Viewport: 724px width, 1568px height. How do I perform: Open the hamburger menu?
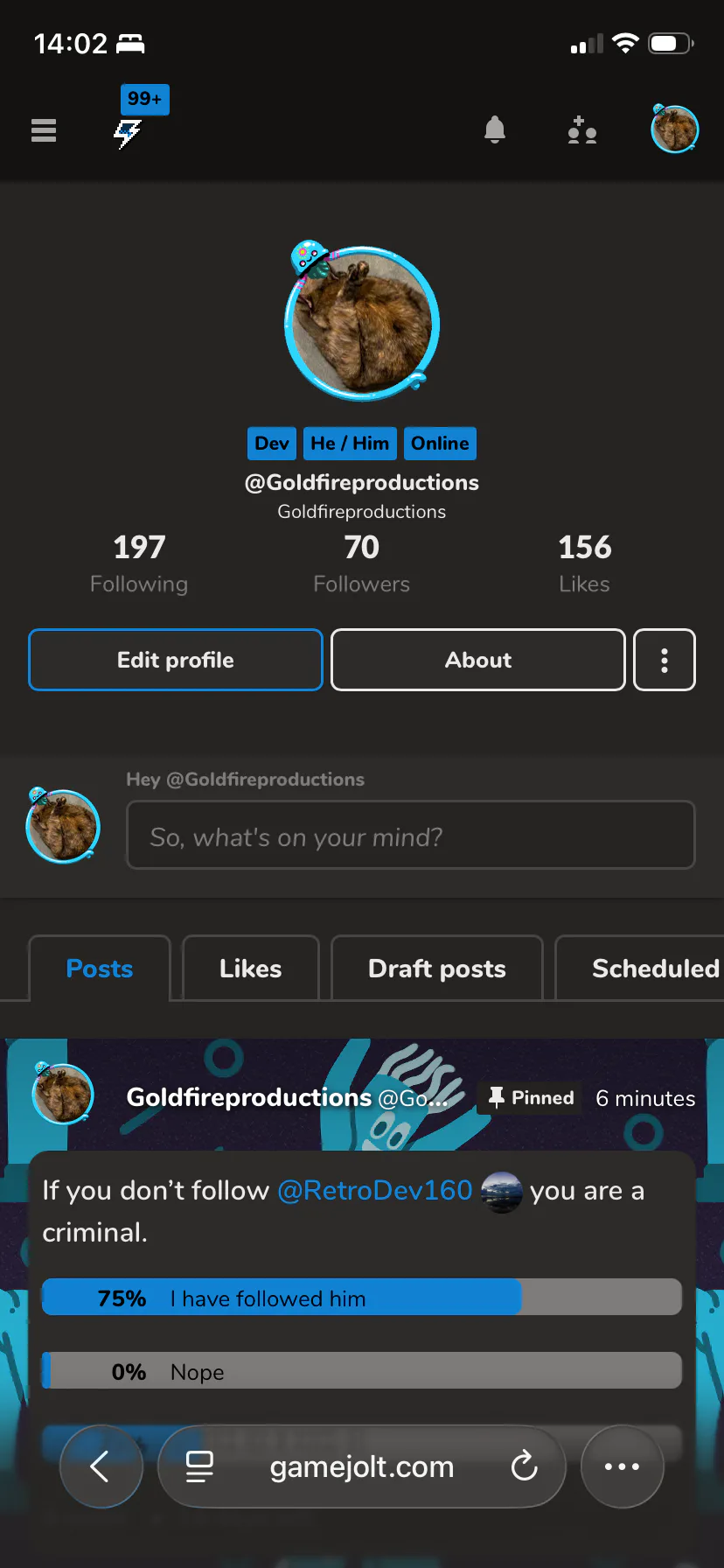44,130
